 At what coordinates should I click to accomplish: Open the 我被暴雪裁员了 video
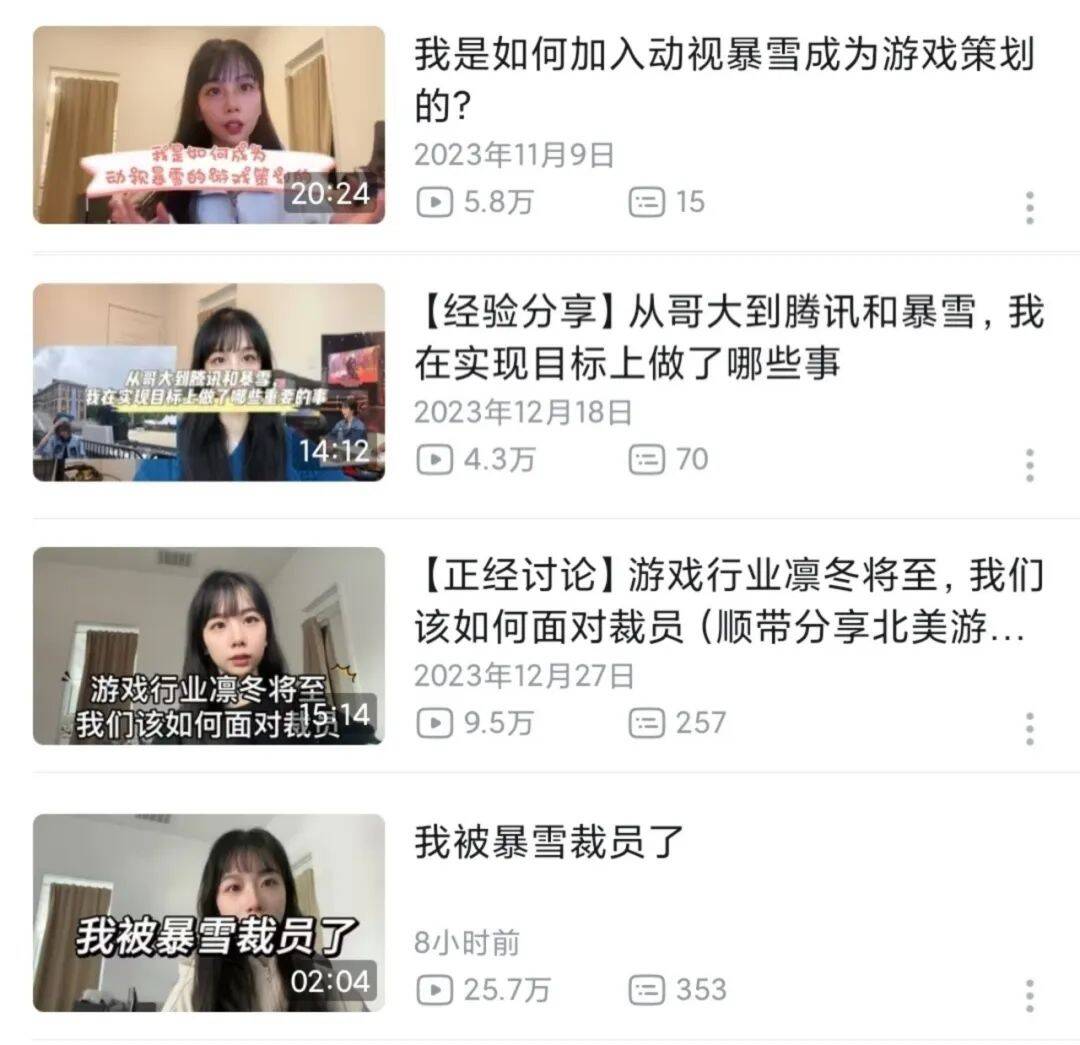[209, 912]
